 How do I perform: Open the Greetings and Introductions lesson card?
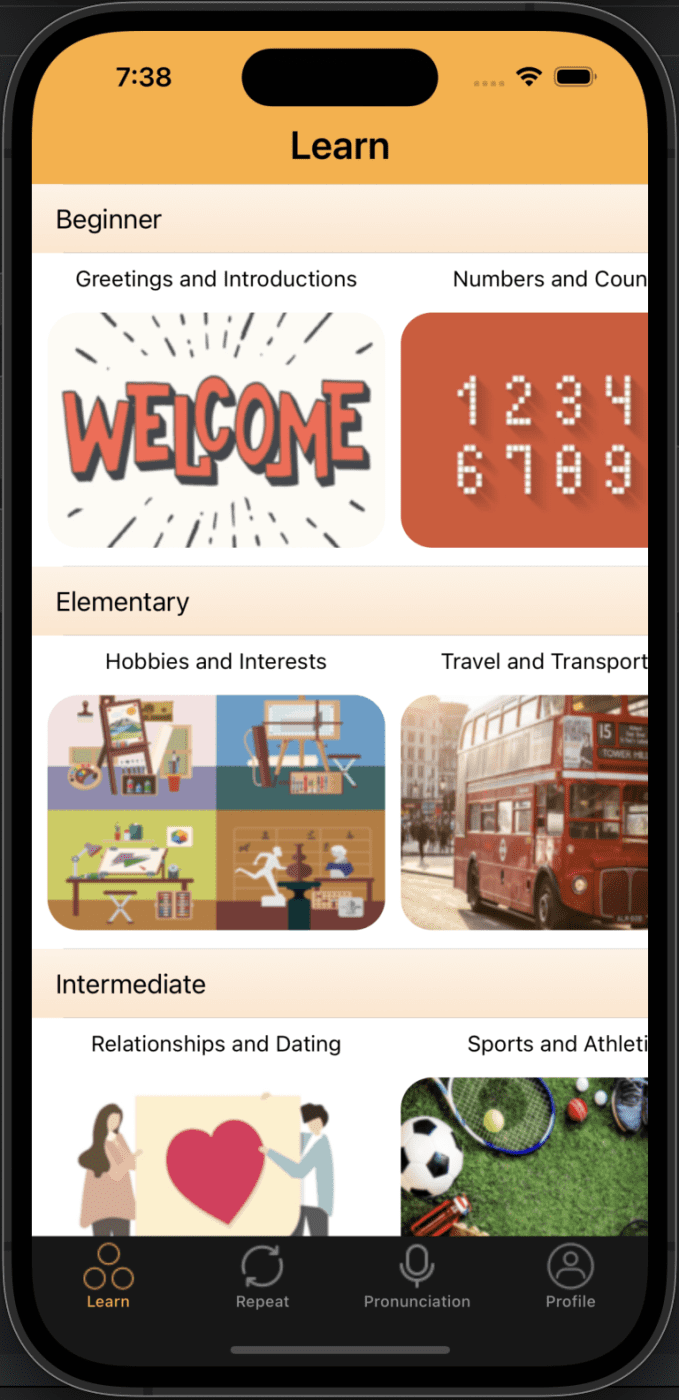pos(216,430)
